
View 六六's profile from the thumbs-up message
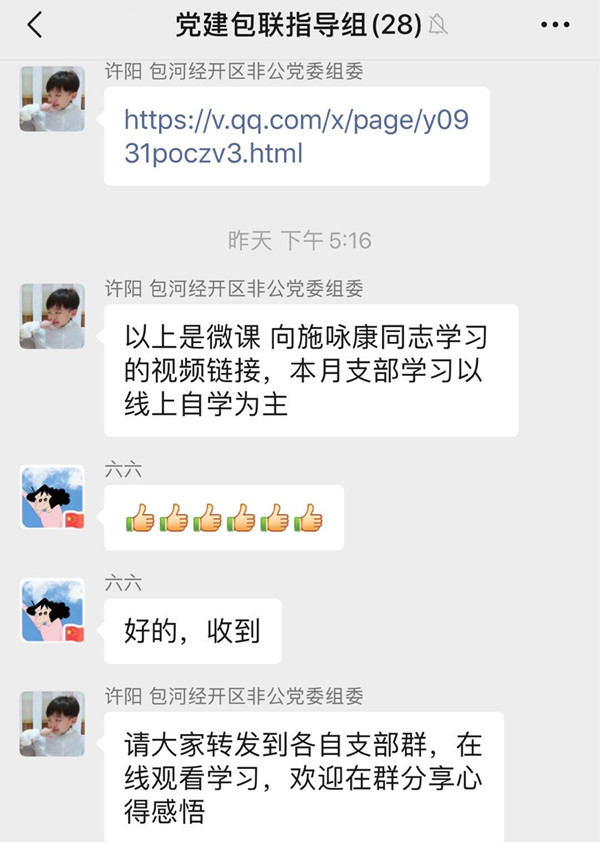(x=52, y=497)
